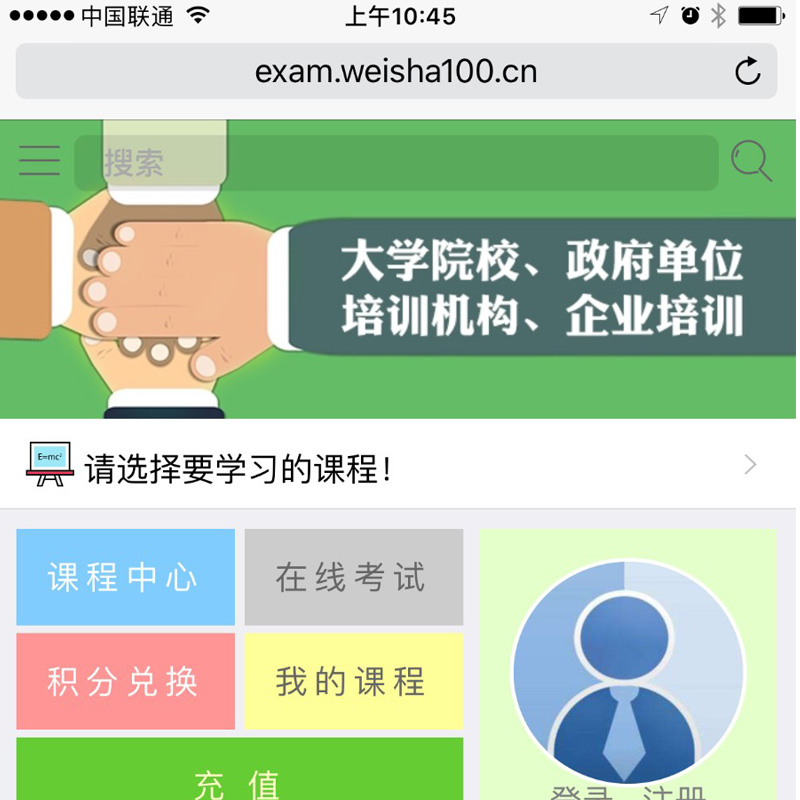Open the hamburger drawer menu

click(x=39, y=161)
